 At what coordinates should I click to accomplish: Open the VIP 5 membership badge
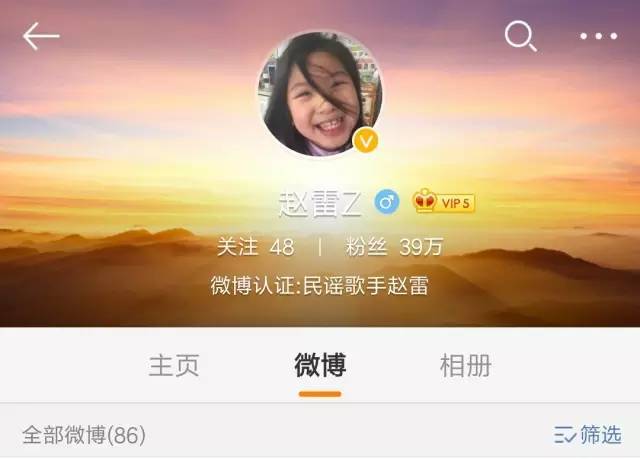[x=443, y=202]
